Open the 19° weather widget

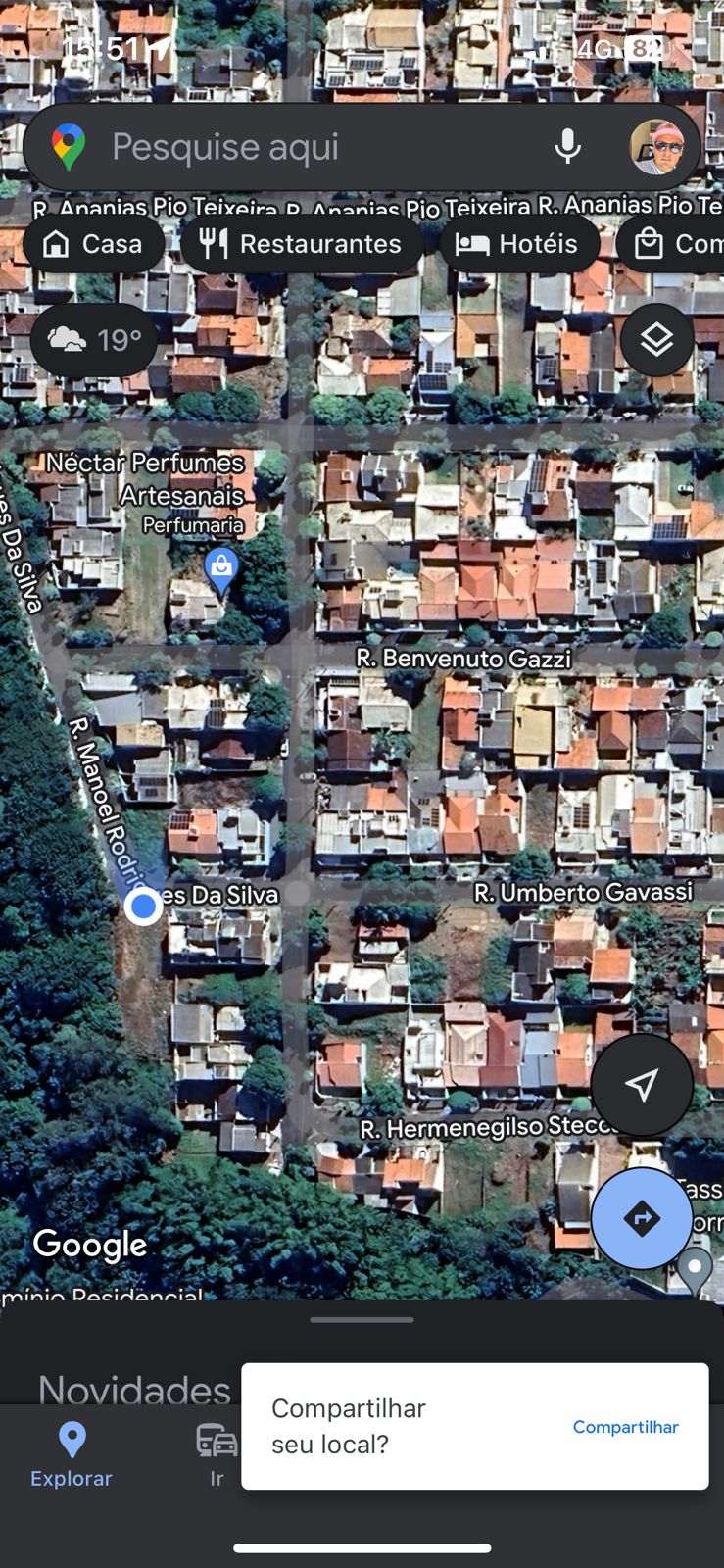pyautogui.click(x=94, y=340)
